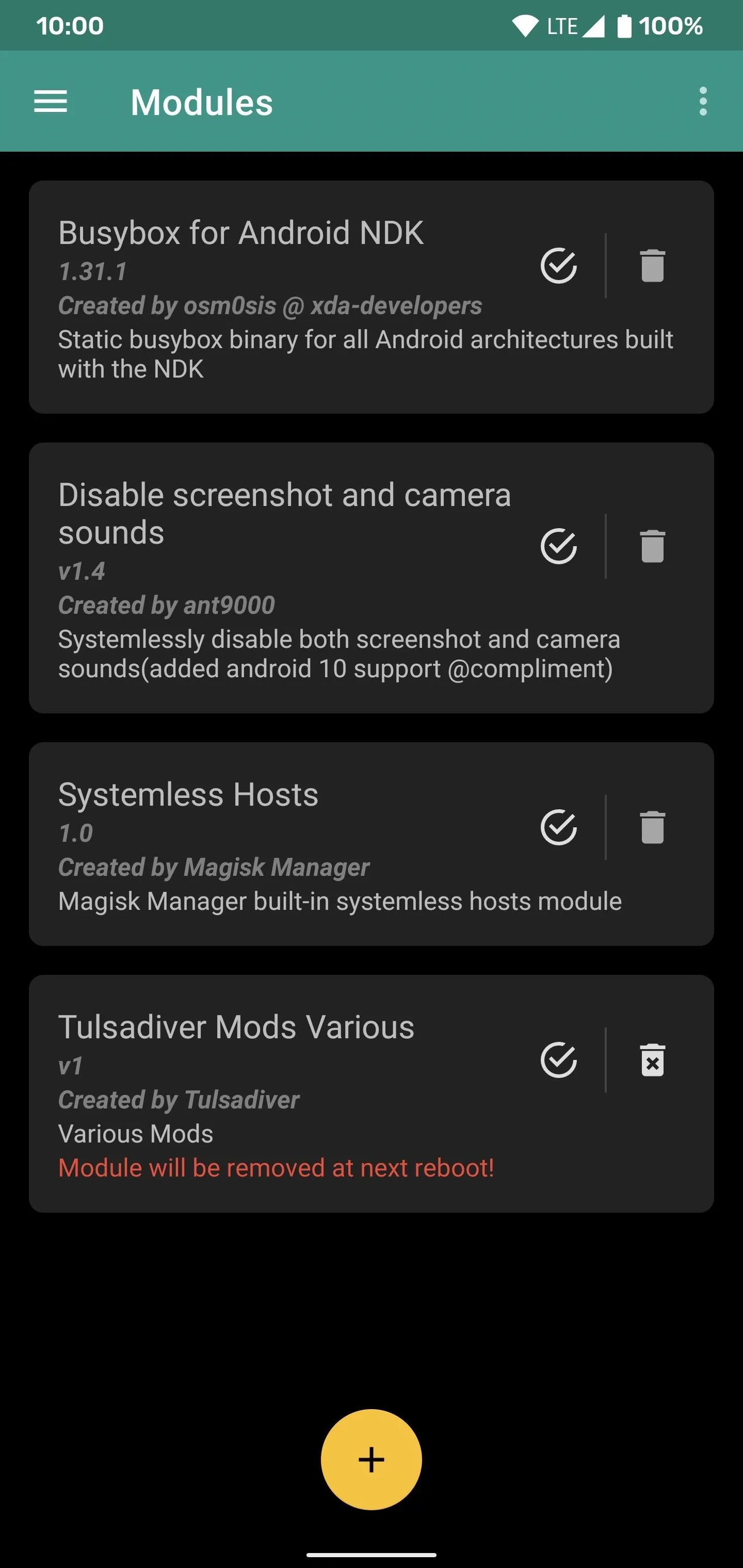This screenshot has height=1568, width=743.
Task: Delete the Busybox for Android NDK module
Action: [x=652, y=266]
